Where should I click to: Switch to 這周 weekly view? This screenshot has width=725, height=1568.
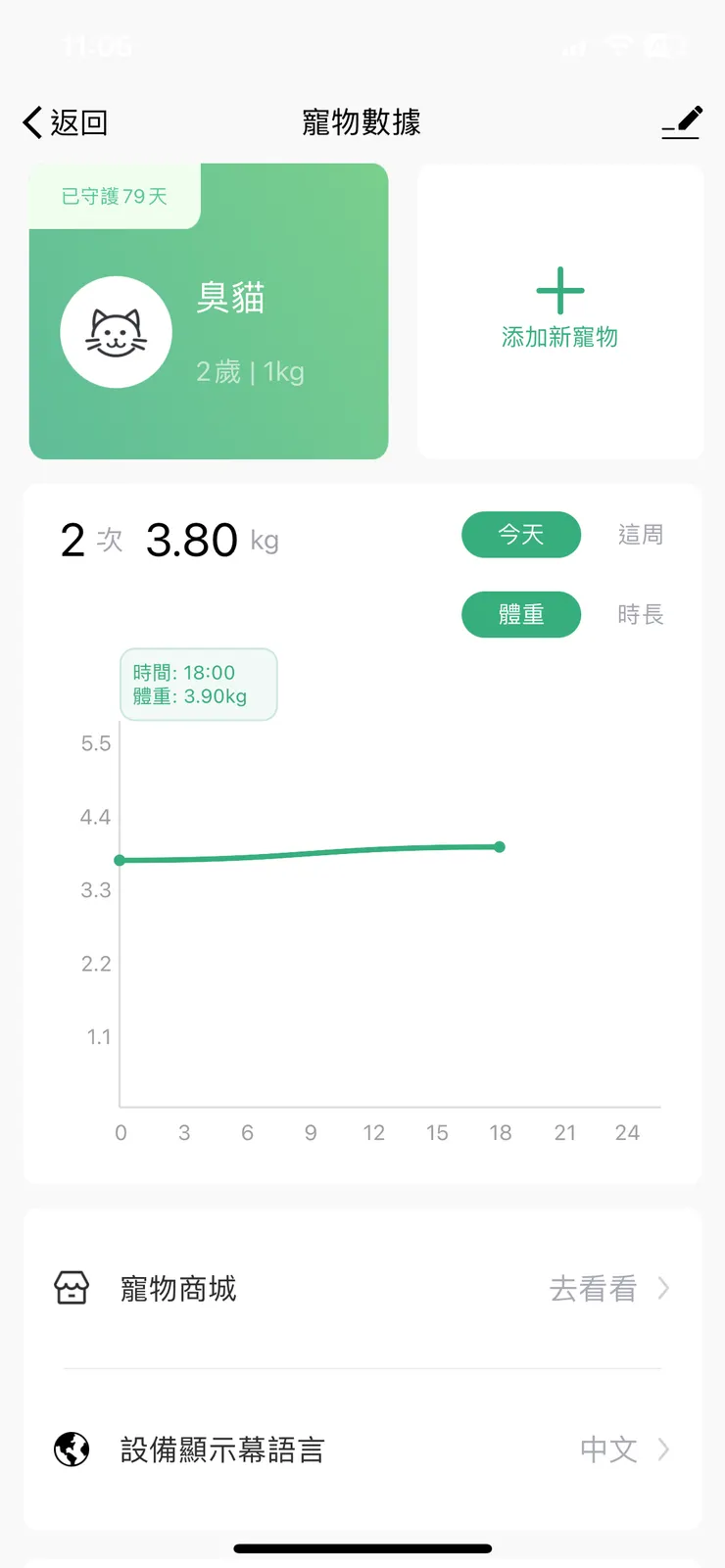(640, 535)
